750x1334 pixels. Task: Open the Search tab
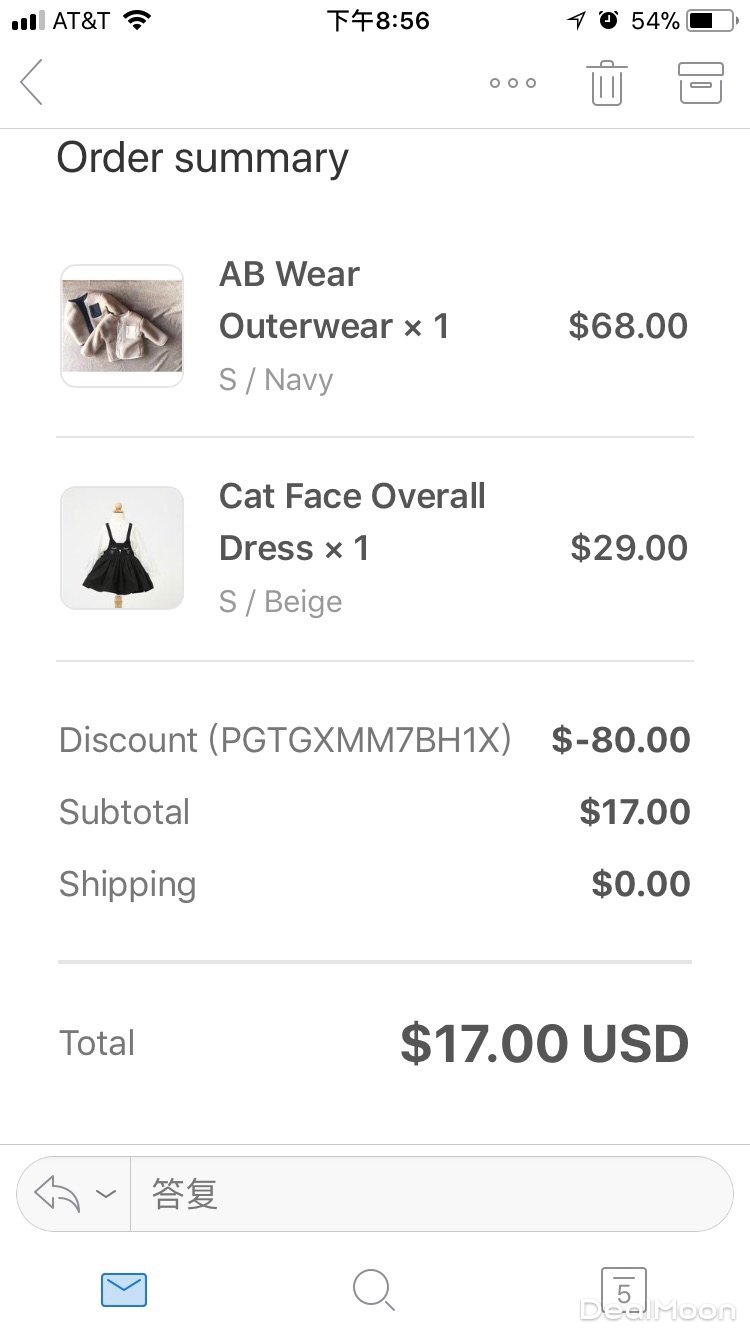(374, 1290)
